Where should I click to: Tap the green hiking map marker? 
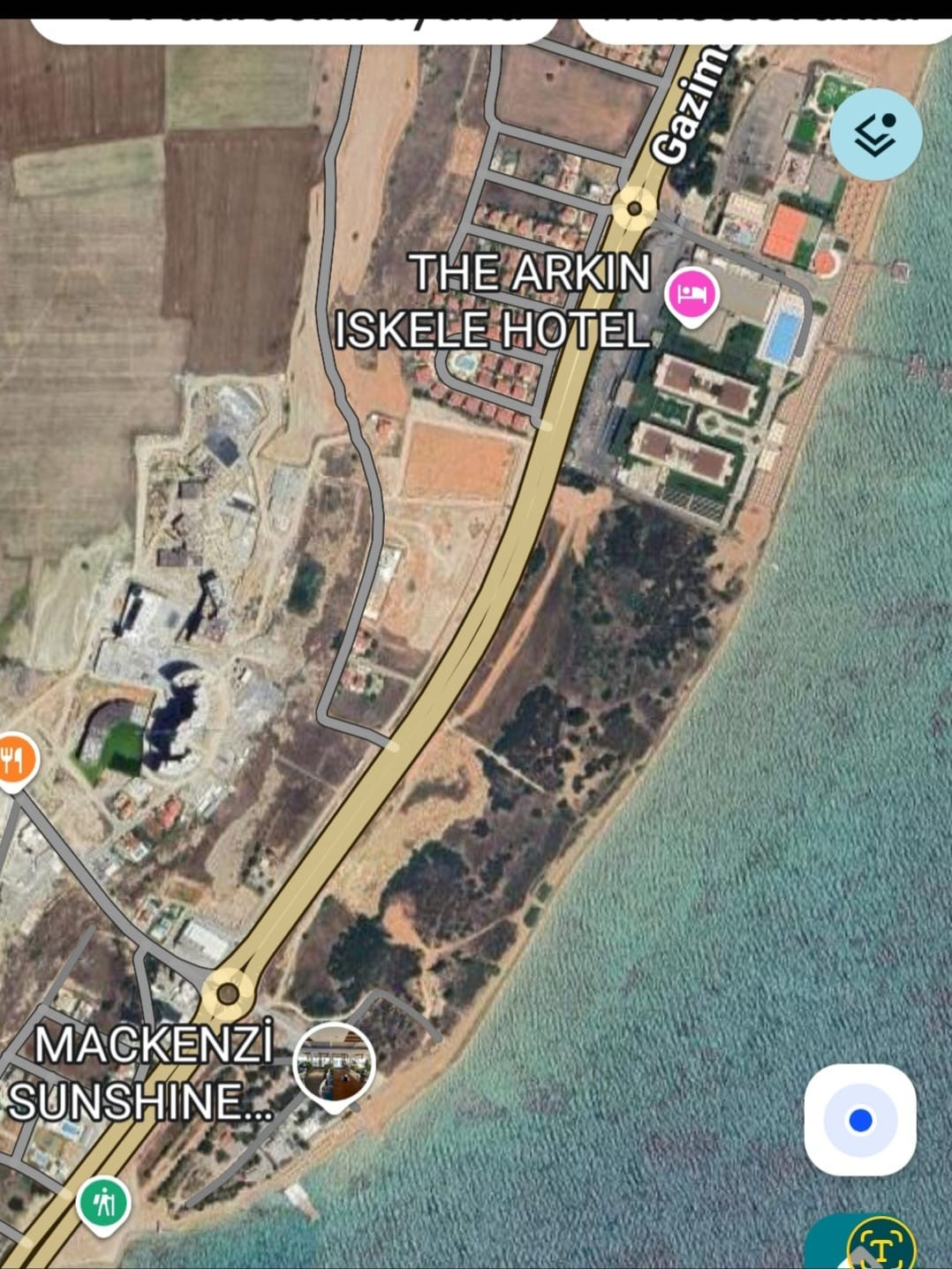pyautogui.click(x=104, y=1203)
